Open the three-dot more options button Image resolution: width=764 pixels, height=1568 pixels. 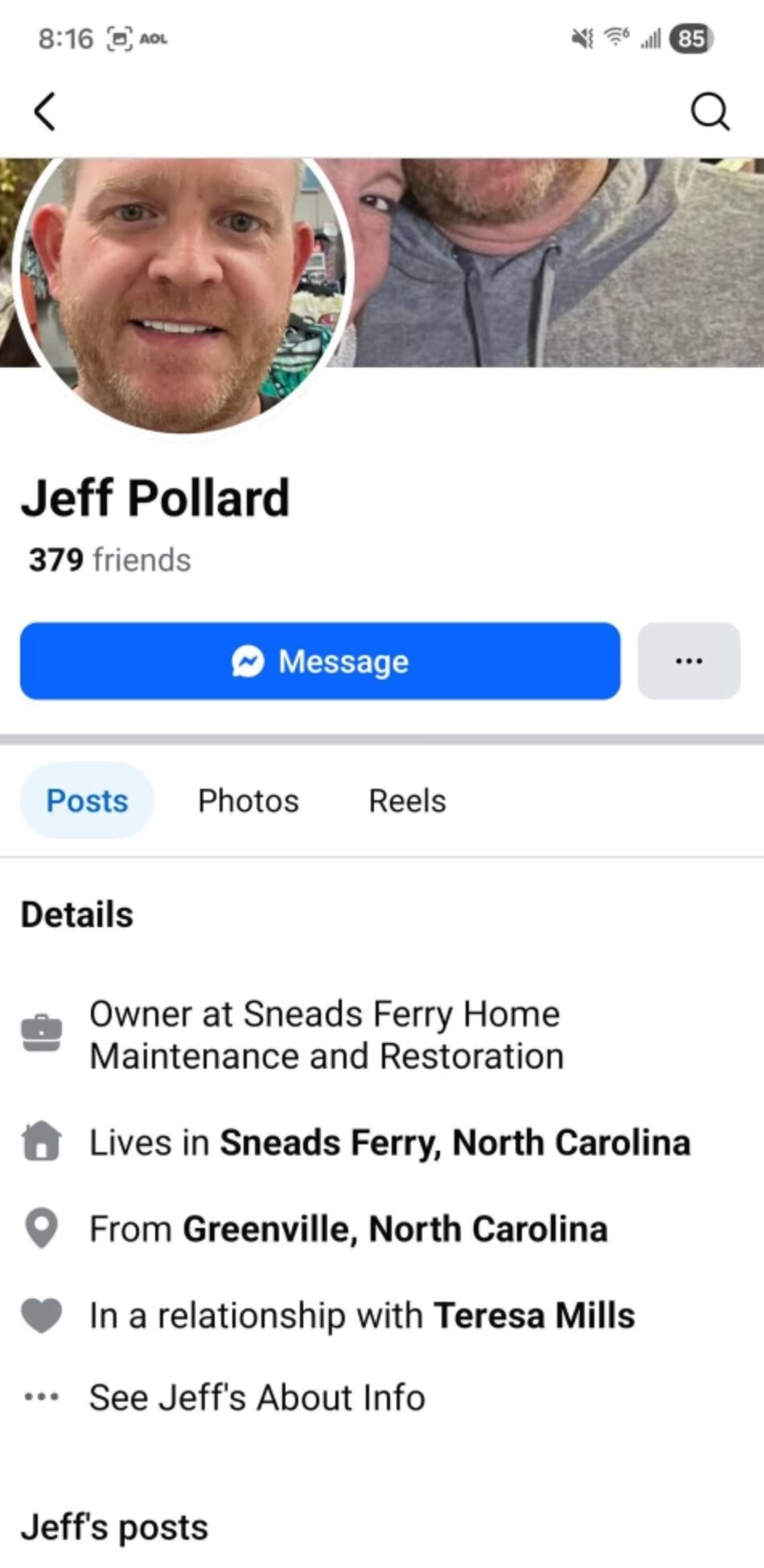point(688,661)
